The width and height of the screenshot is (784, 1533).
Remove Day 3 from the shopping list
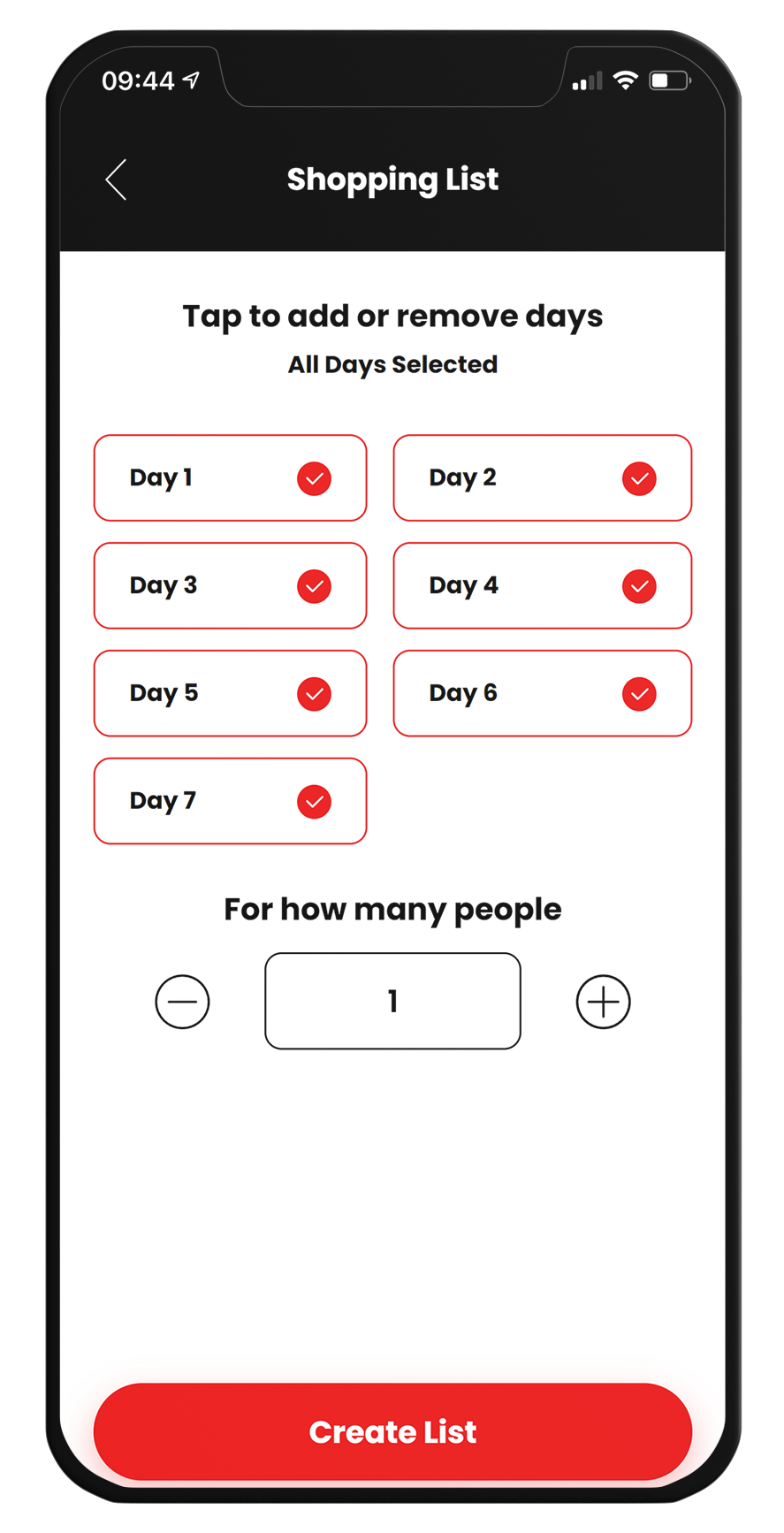(230, 585)
